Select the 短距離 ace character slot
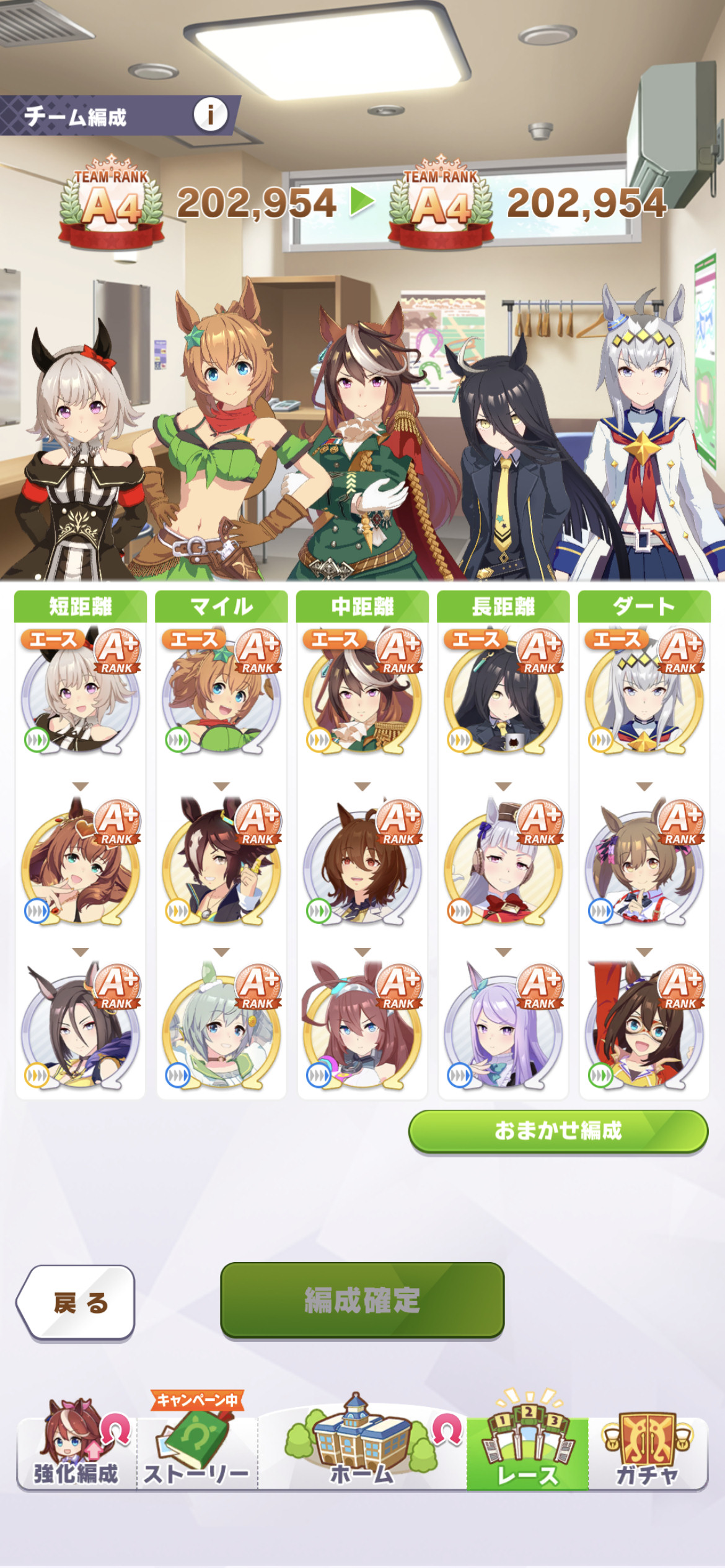The height and width of the screenshot is (1568, 725). point(81,692)
